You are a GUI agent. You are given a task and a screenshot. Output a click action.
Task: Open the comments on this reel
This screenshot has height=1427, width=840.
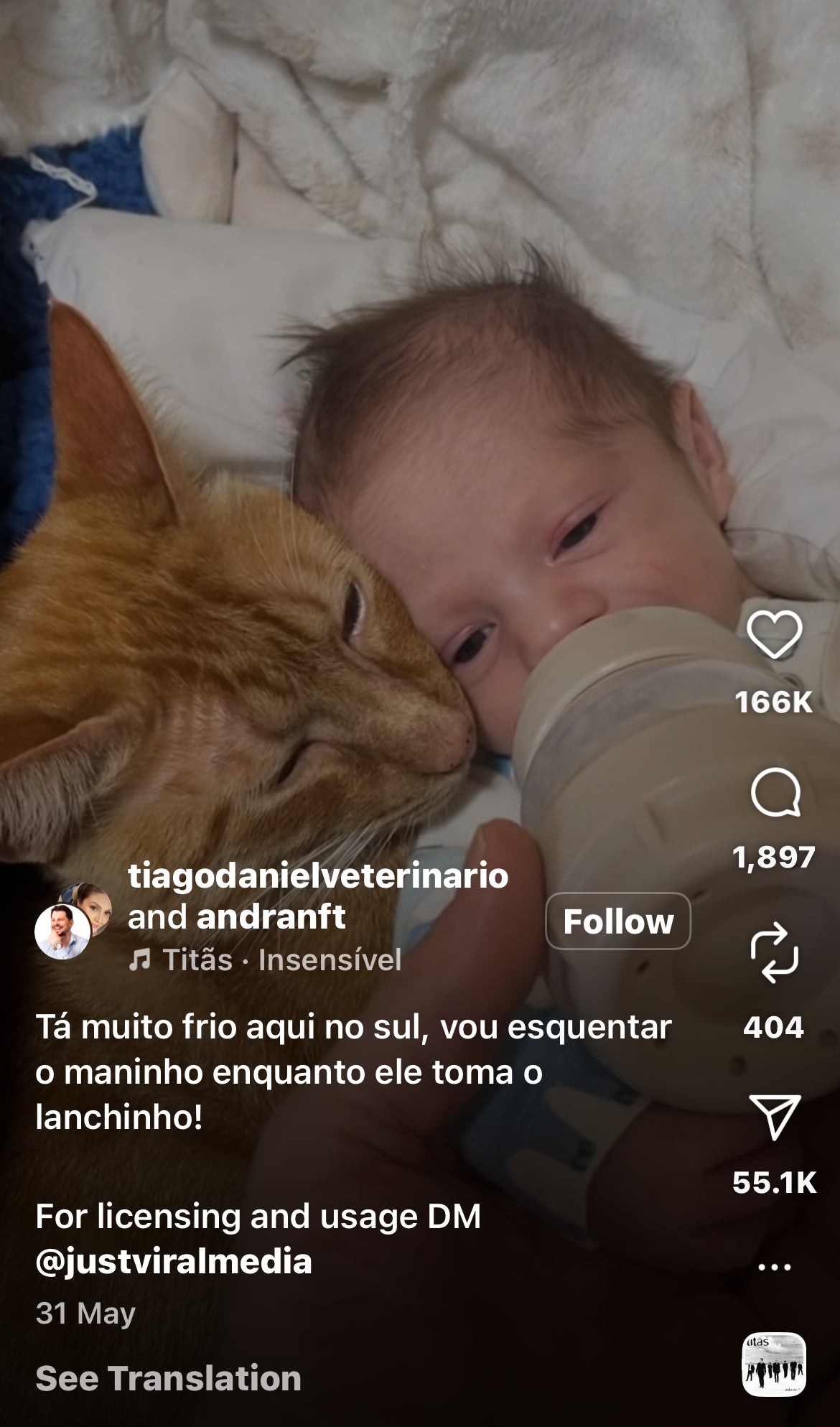pos(775,793)
